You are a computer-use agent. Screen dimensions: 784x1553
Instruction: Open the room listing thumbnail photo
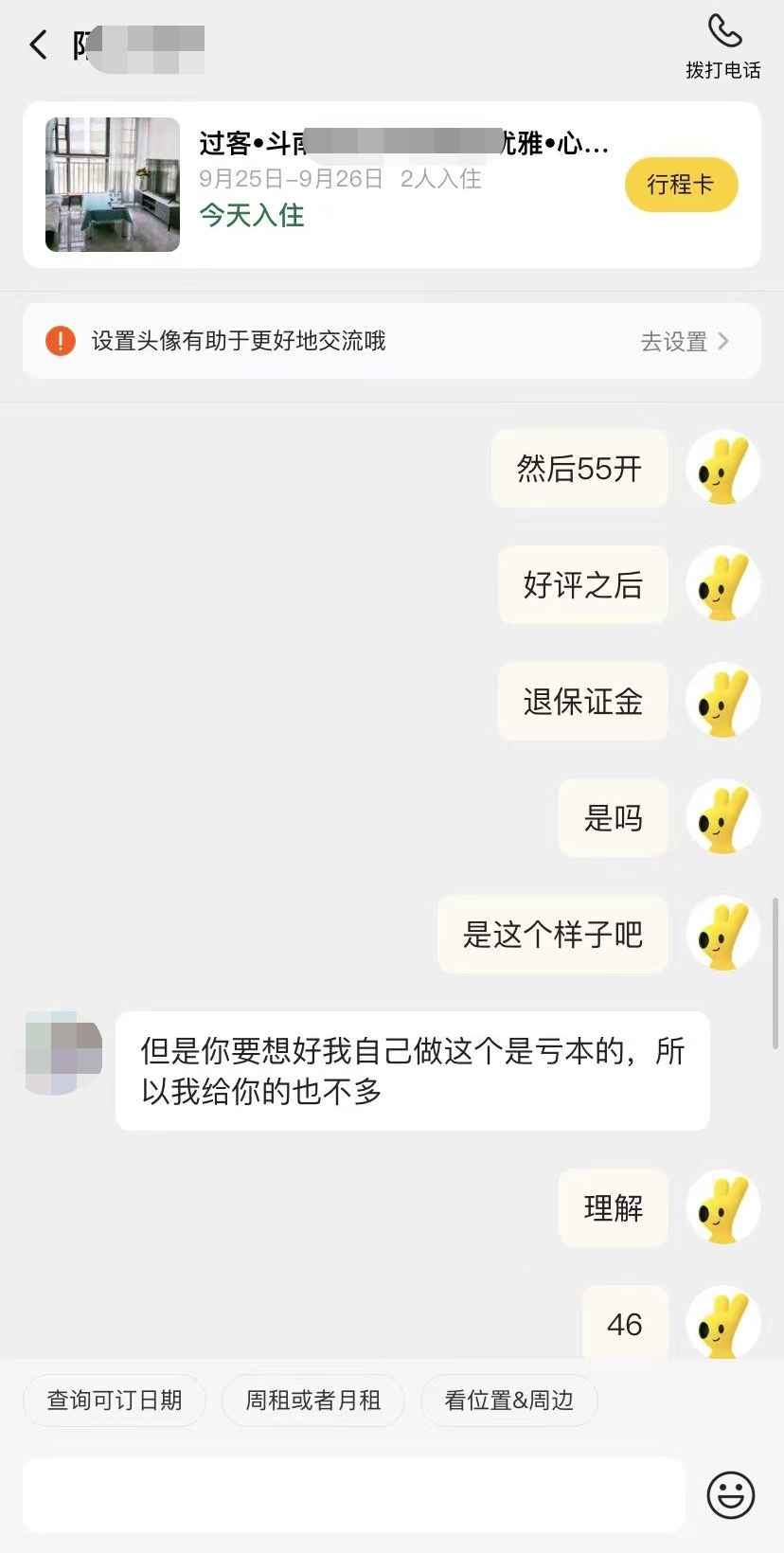[x=112, y=185]
